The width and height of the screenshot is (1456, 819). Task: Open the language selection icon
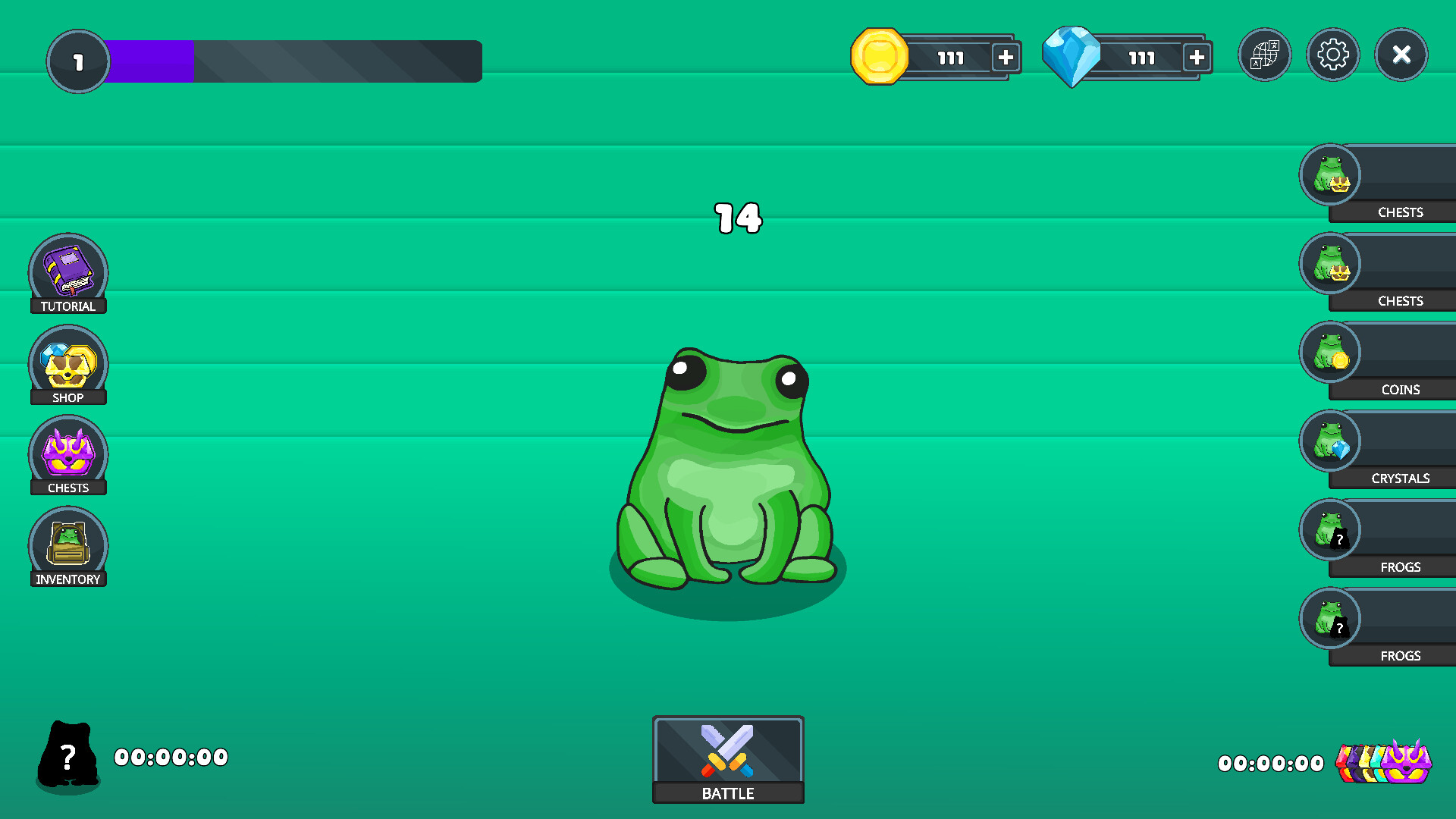pyautogui.click(x=1264, y=55)
